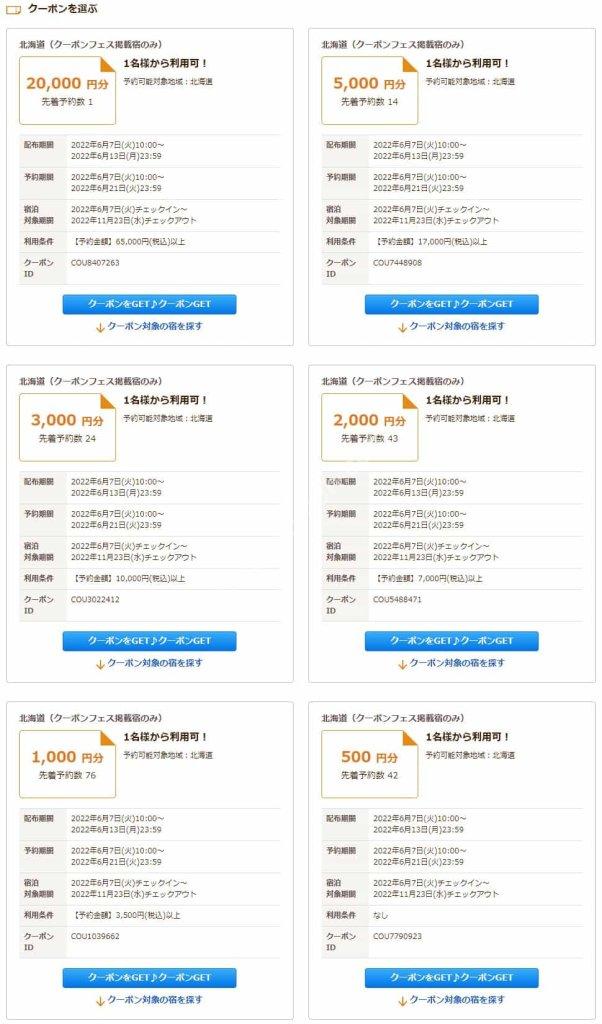Get the 1,000 yen coupon
The width and height of the screenshot is (602, 1024).
coord(150,978)
